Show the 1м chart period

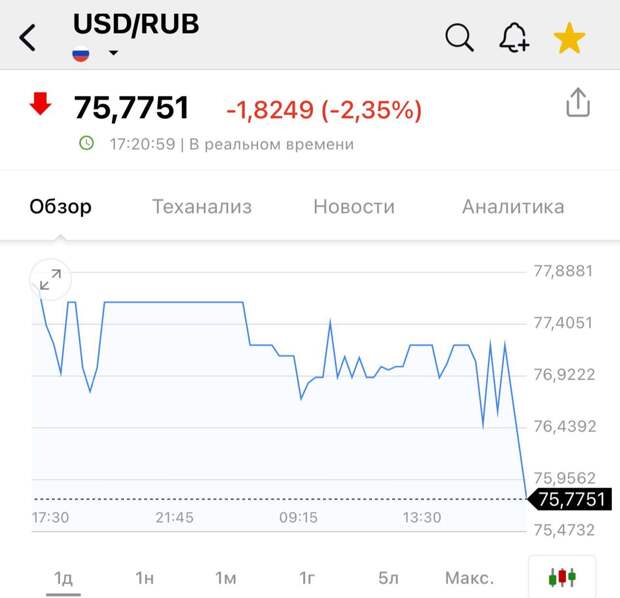(226, 578)
